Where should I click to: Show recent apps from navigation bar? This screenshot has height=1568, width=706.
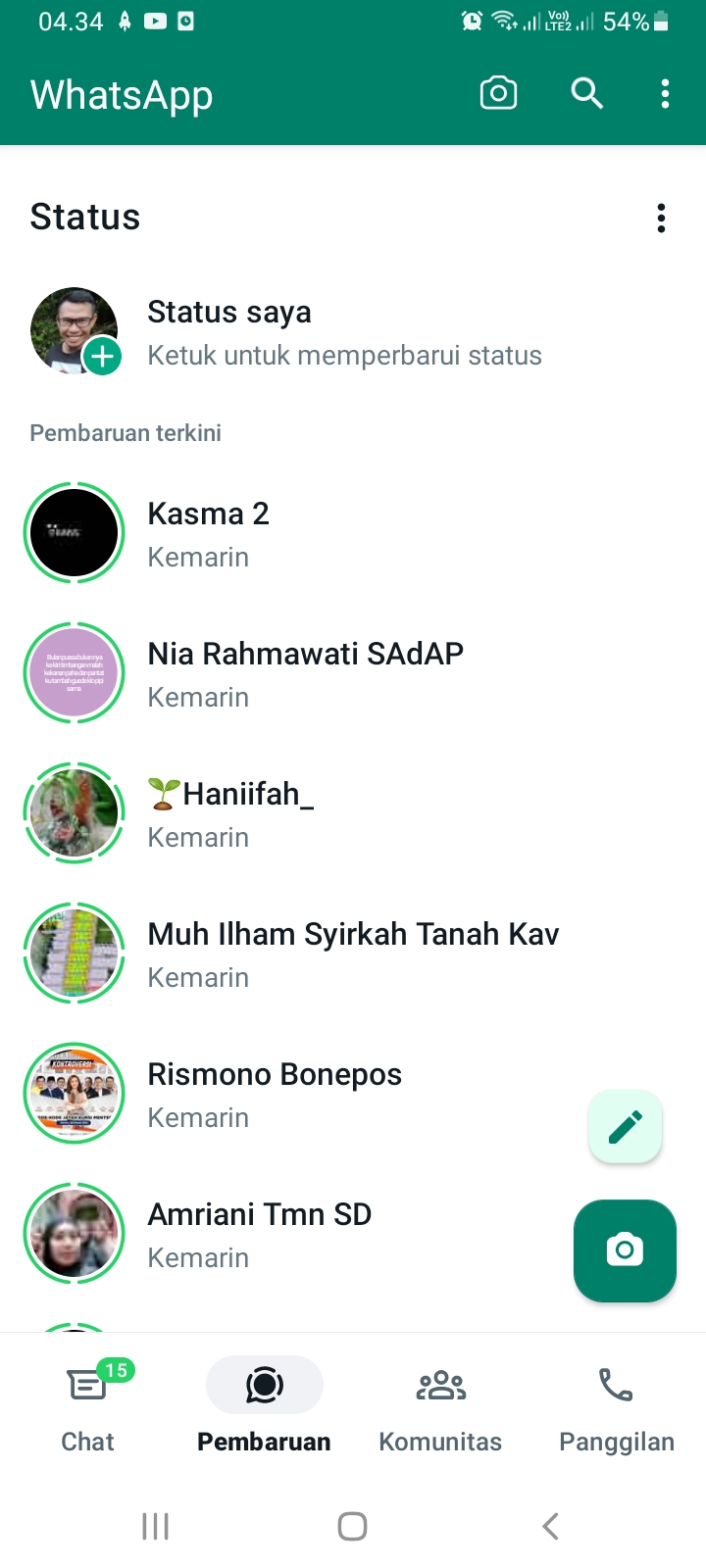coord(155,1526)
